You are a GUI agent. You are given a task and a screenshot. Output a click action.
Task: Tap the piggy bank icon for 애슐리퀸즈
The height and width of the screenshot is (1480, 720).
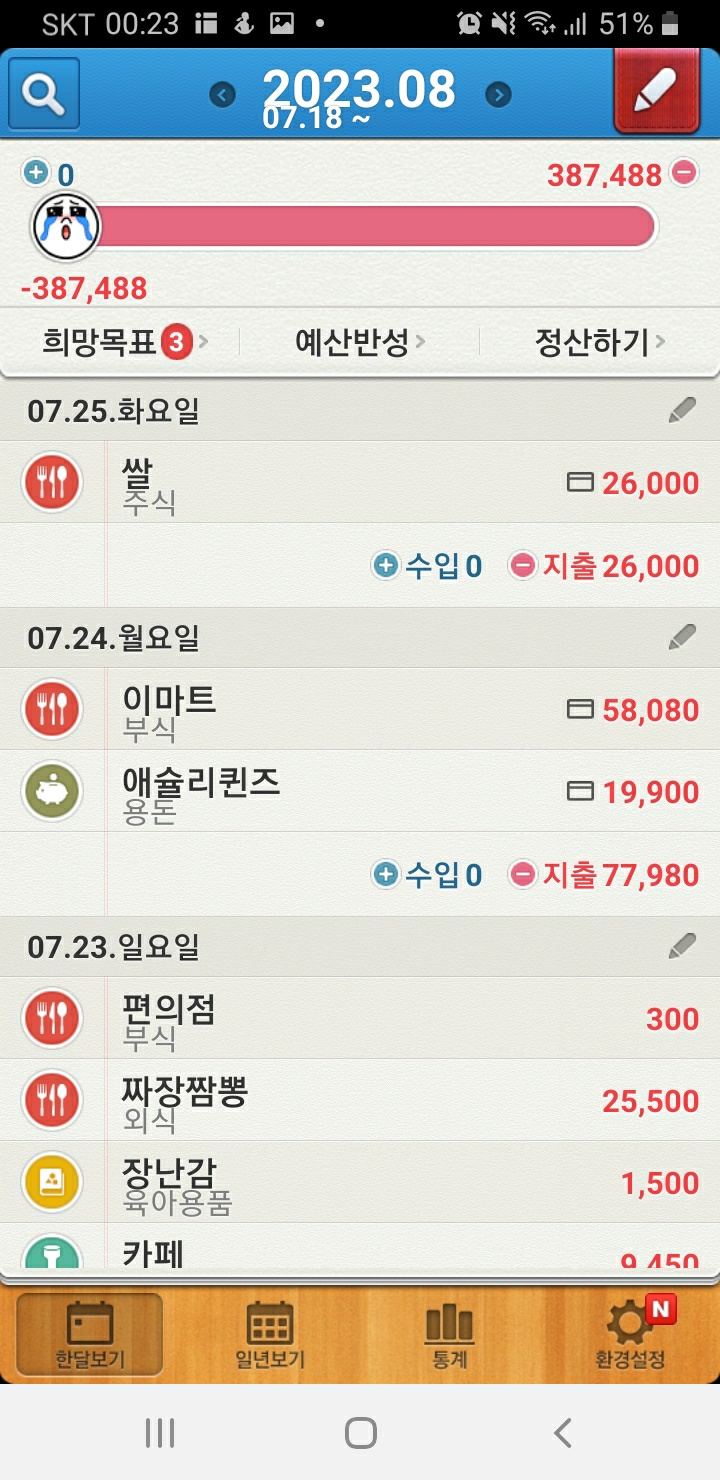point(51,791)
